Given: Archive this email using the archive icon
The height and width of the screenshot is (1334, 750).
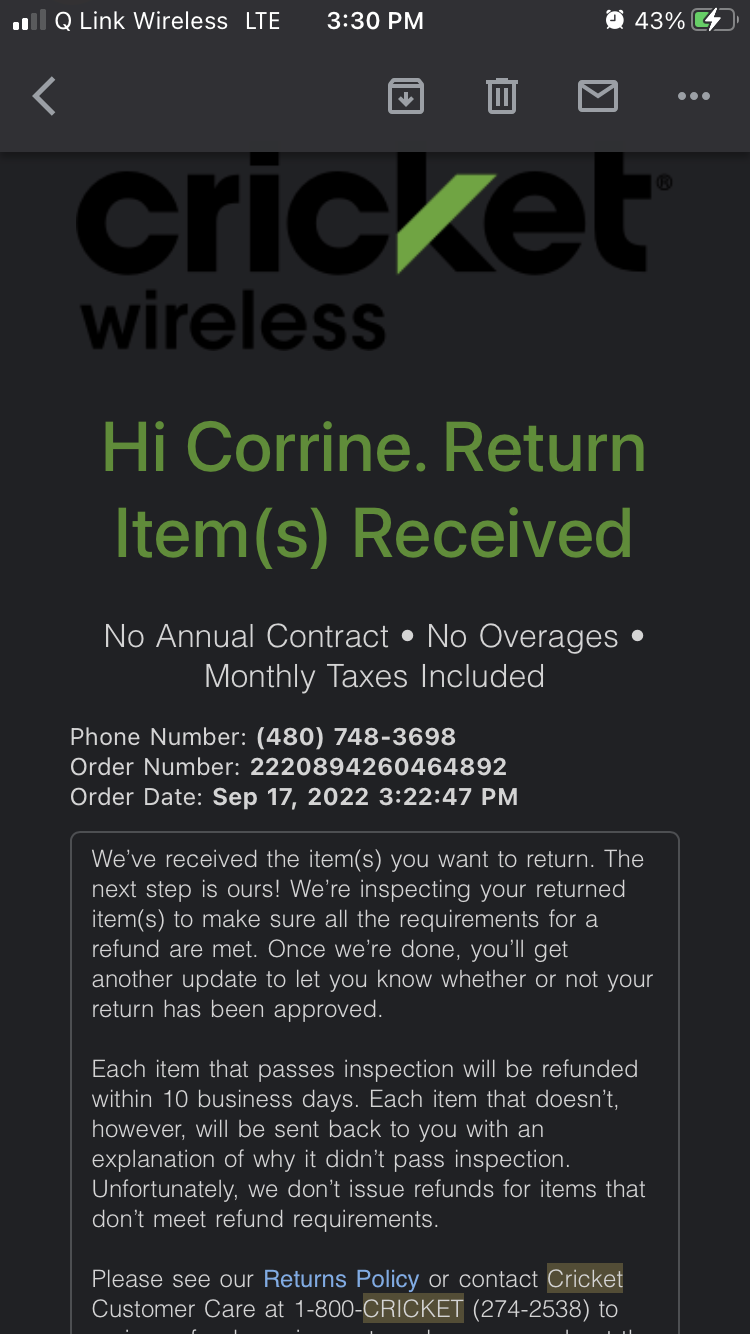Looking at the screenshot, I should [406, 96].
